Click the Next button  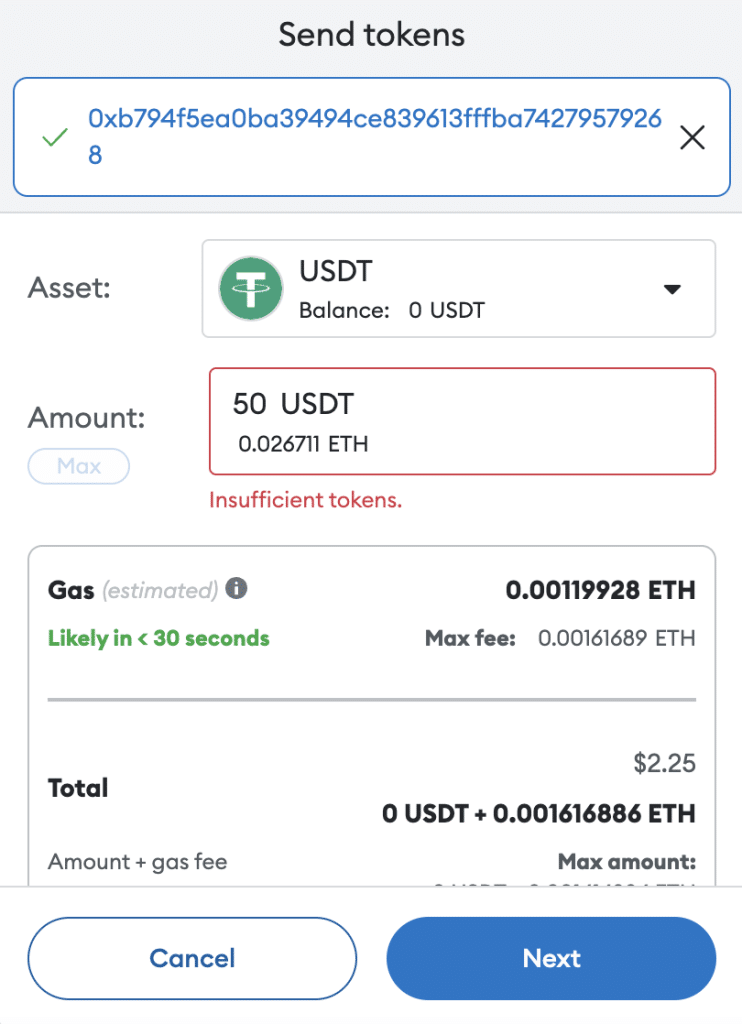point(551,958)
